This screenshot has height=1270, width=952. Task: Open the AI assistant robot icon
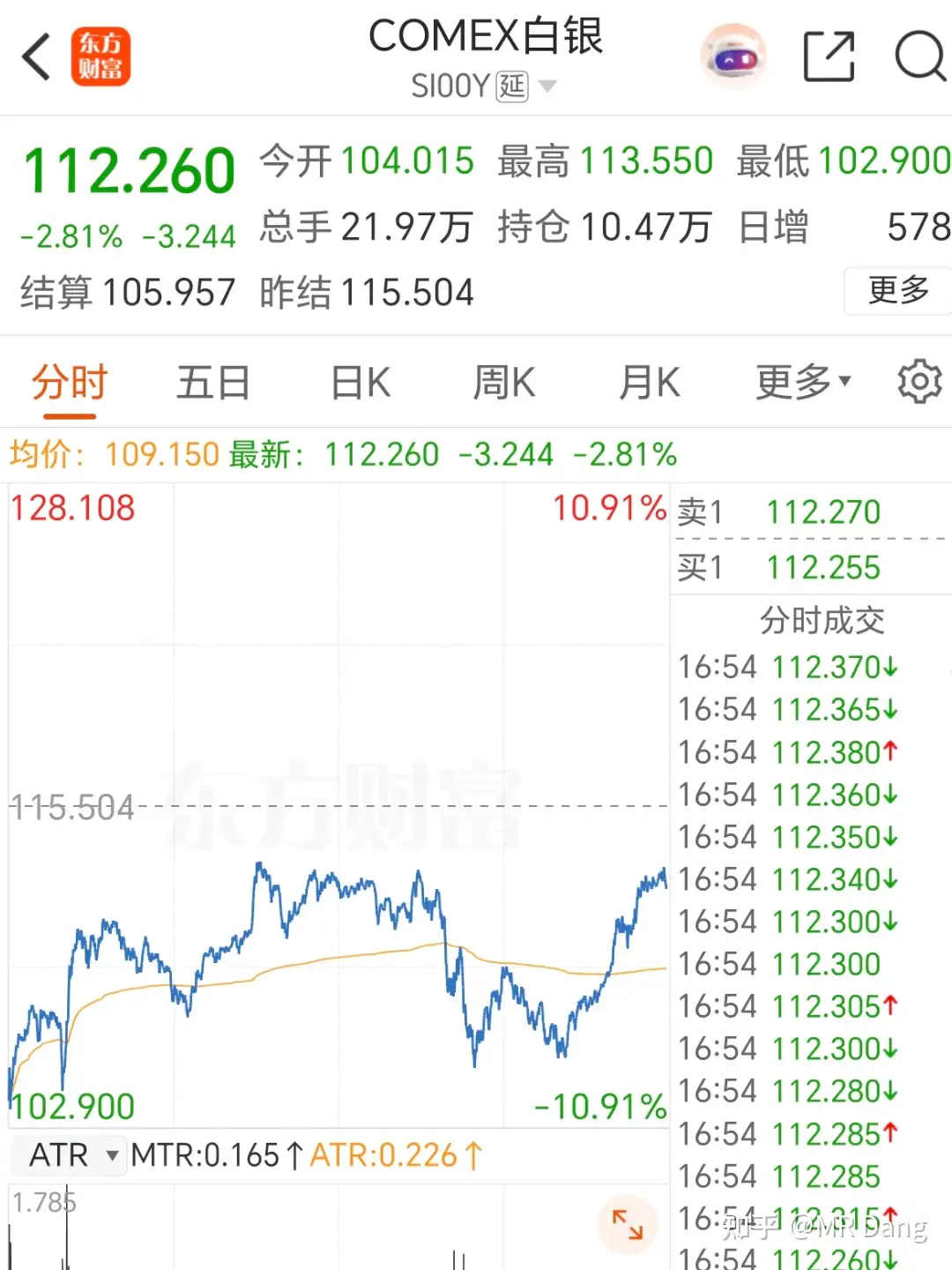click(733, 56)
